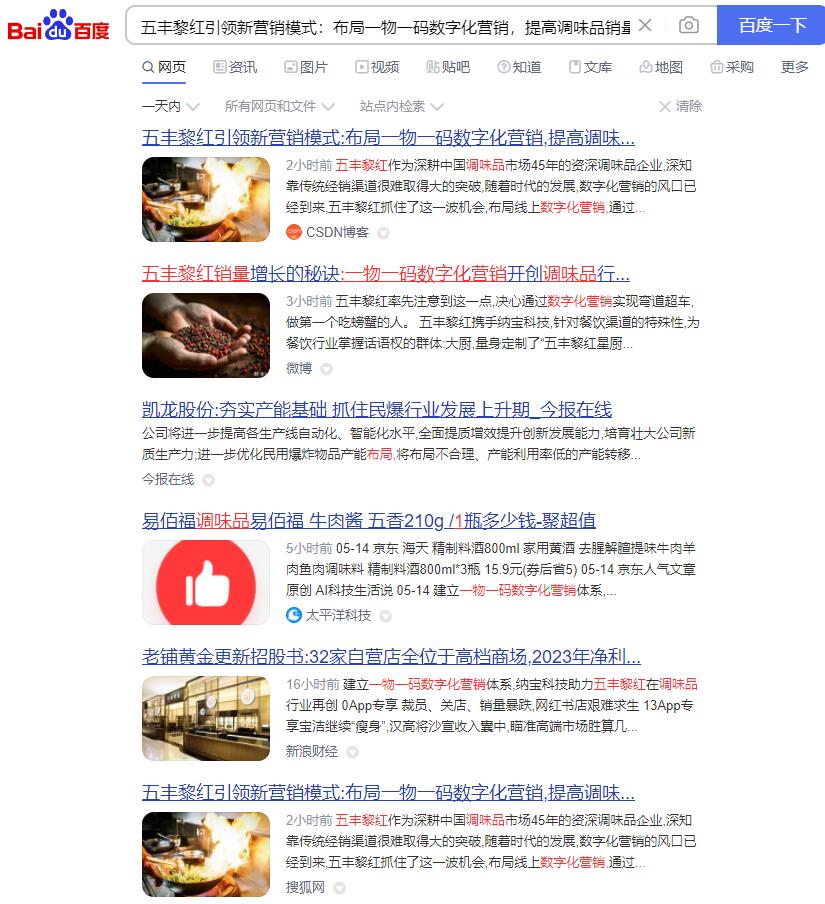Switch to the 地图 tab
The width and height of the screenshot is (825, 904).
coord(661,67)
